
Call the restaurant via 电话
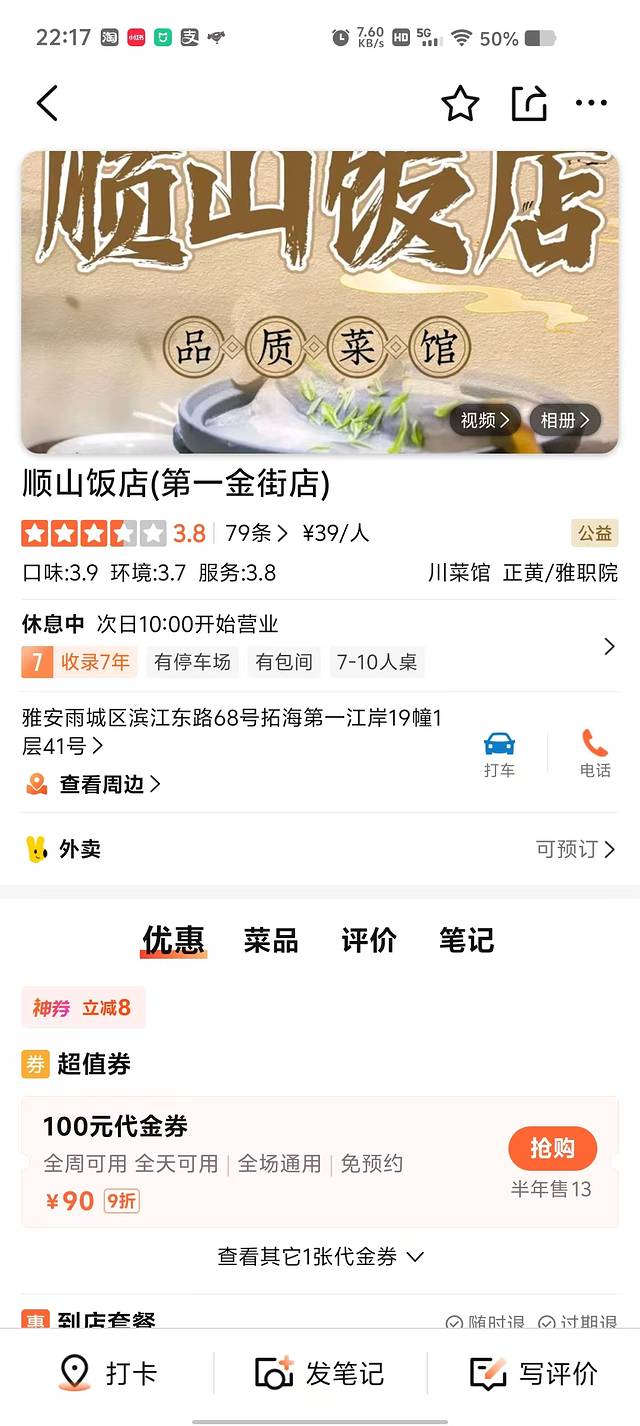coord(595,754)
